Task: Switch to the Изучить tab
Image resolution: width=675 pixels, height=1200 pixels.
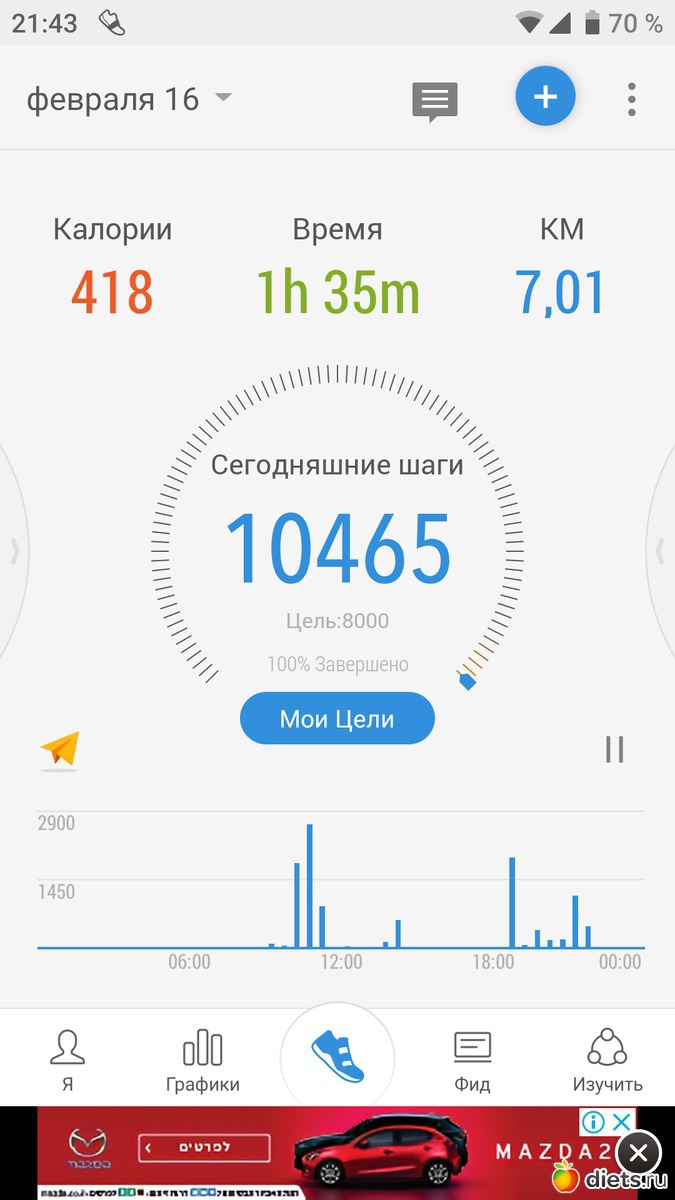Action: [607, 1060]
